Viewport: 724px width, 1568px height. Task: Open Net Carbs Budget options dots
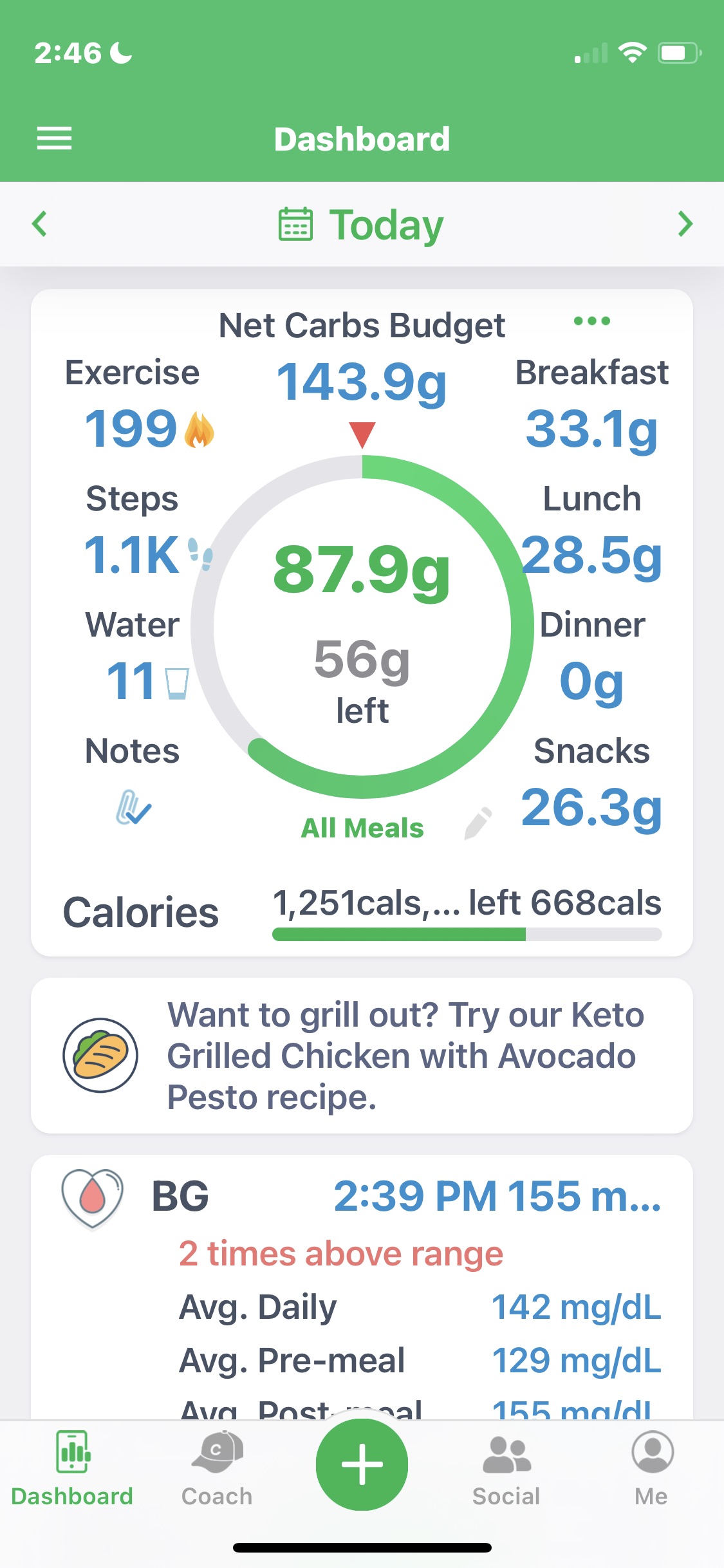point(591,321)
